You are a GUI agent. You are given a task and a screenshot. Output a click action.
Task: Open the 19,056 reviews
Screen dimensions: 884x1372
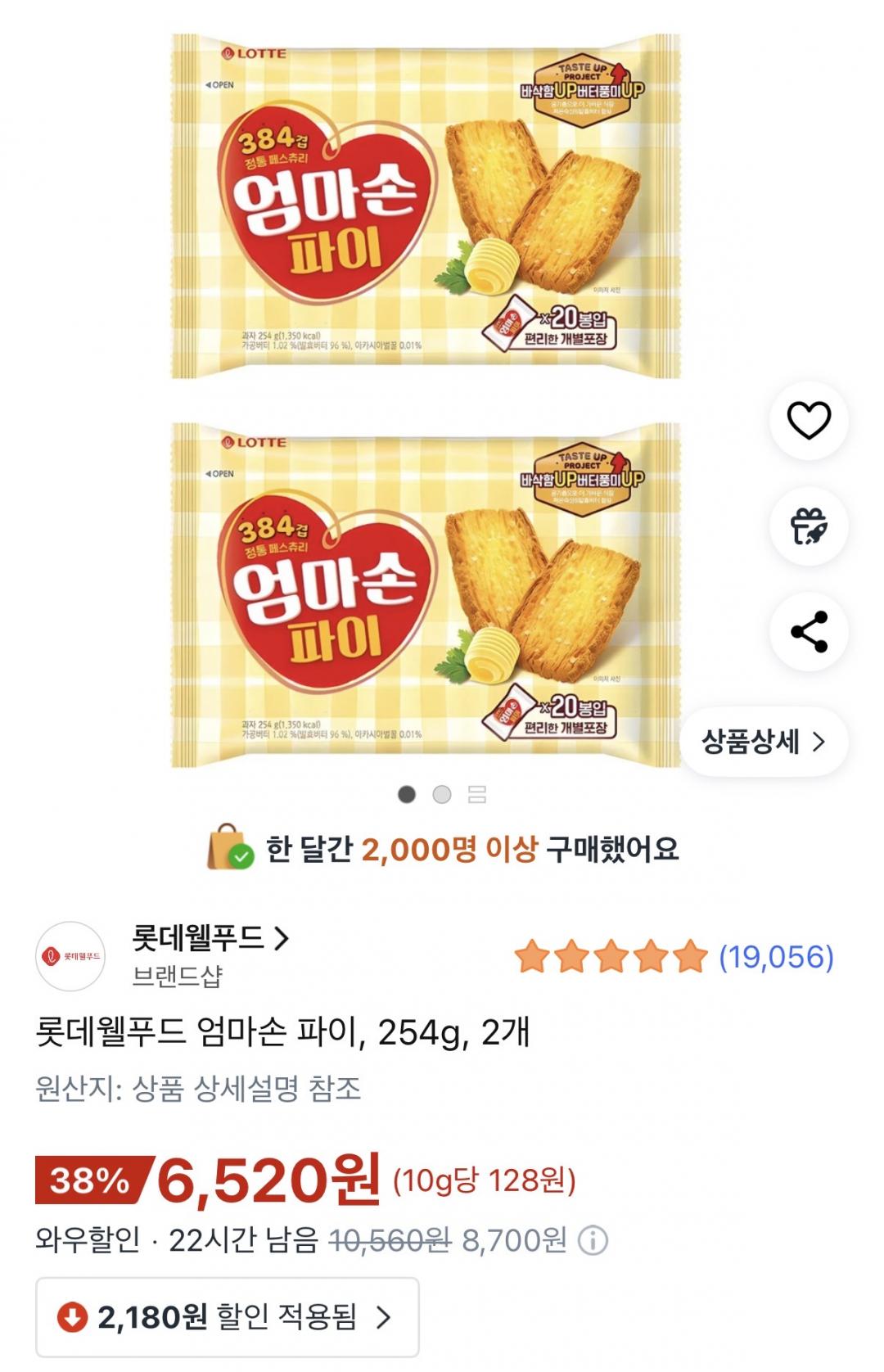(775, 956)
